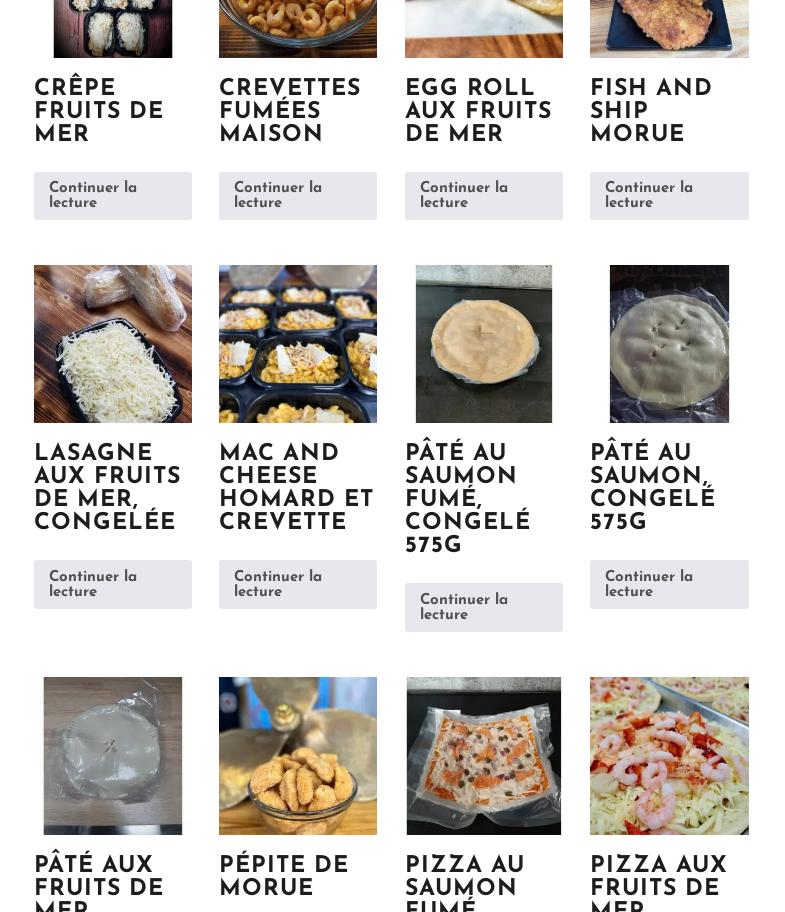Select the Lasagne aux fruits de mer, congelée title

pos(105,488)
